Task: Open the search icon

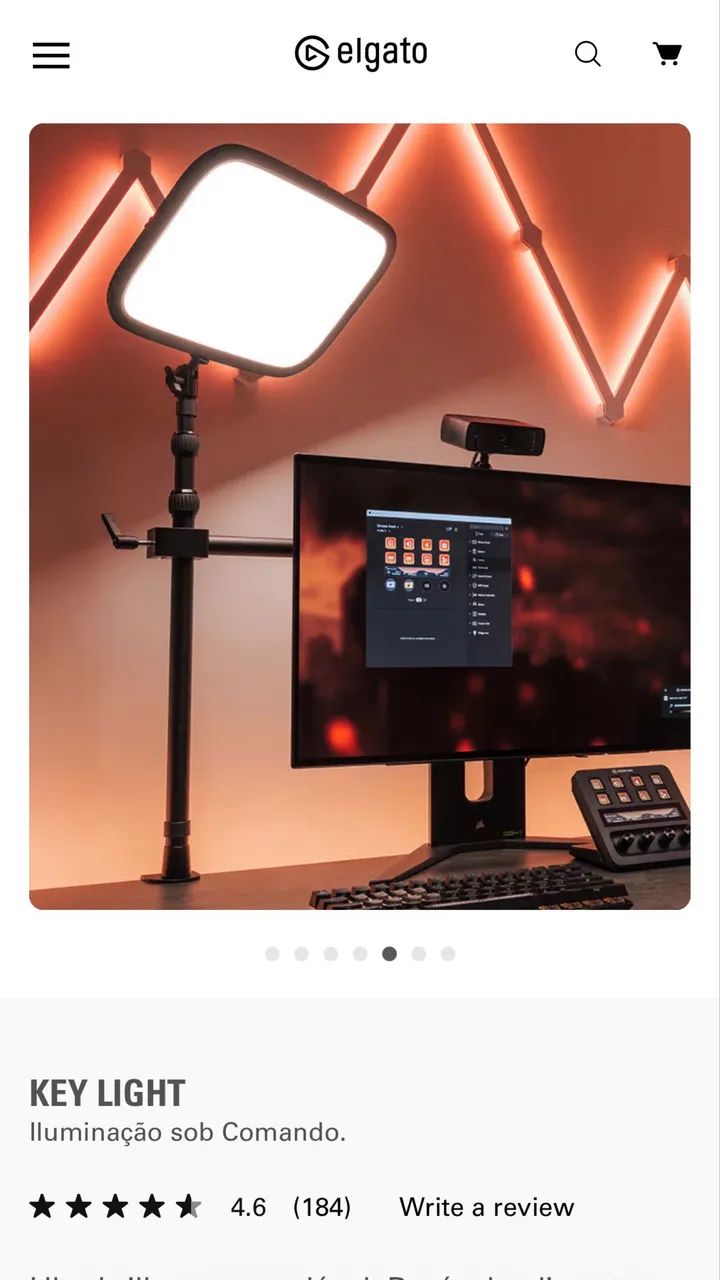Action: tap(588, 54)
